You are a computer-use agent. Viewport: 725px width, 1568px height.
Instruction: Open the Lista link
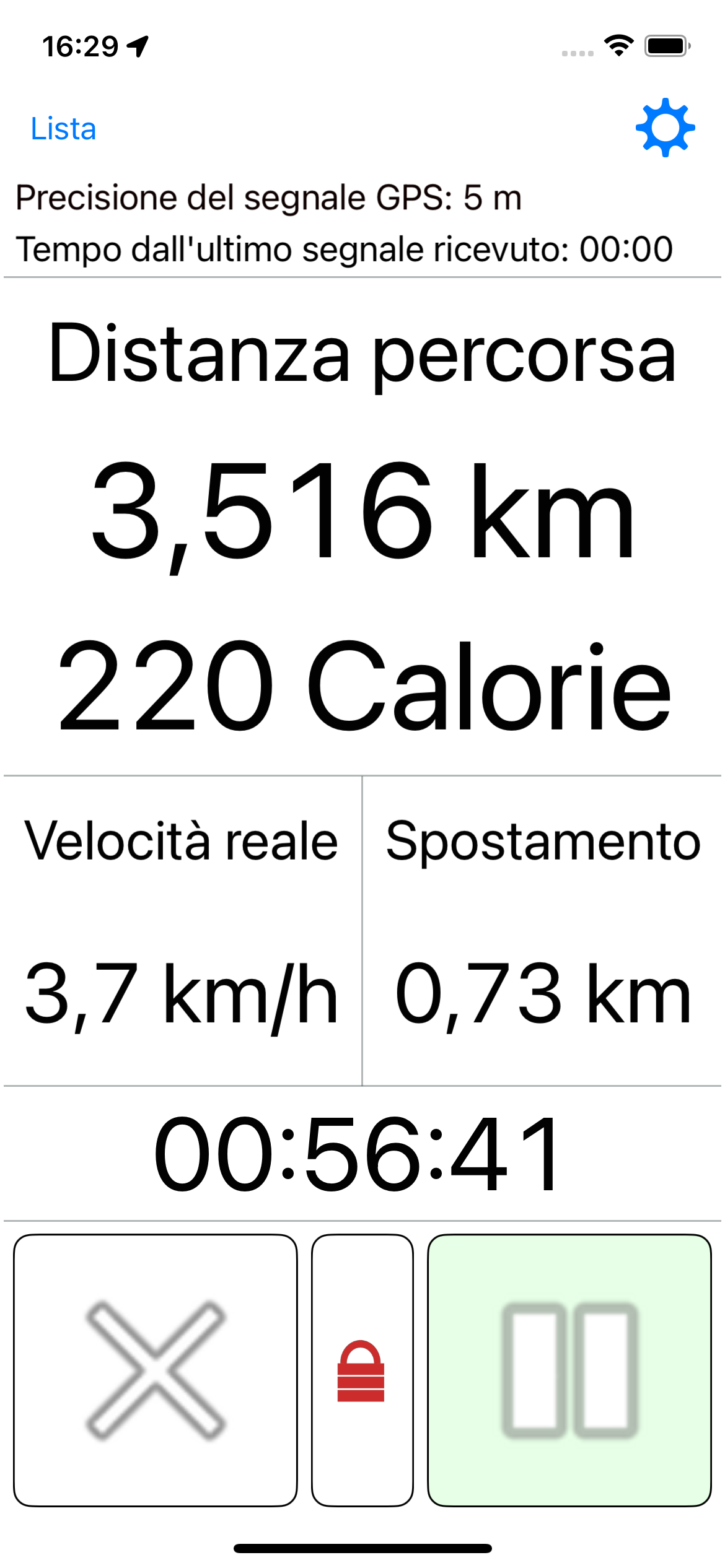(x=63, y=129)
